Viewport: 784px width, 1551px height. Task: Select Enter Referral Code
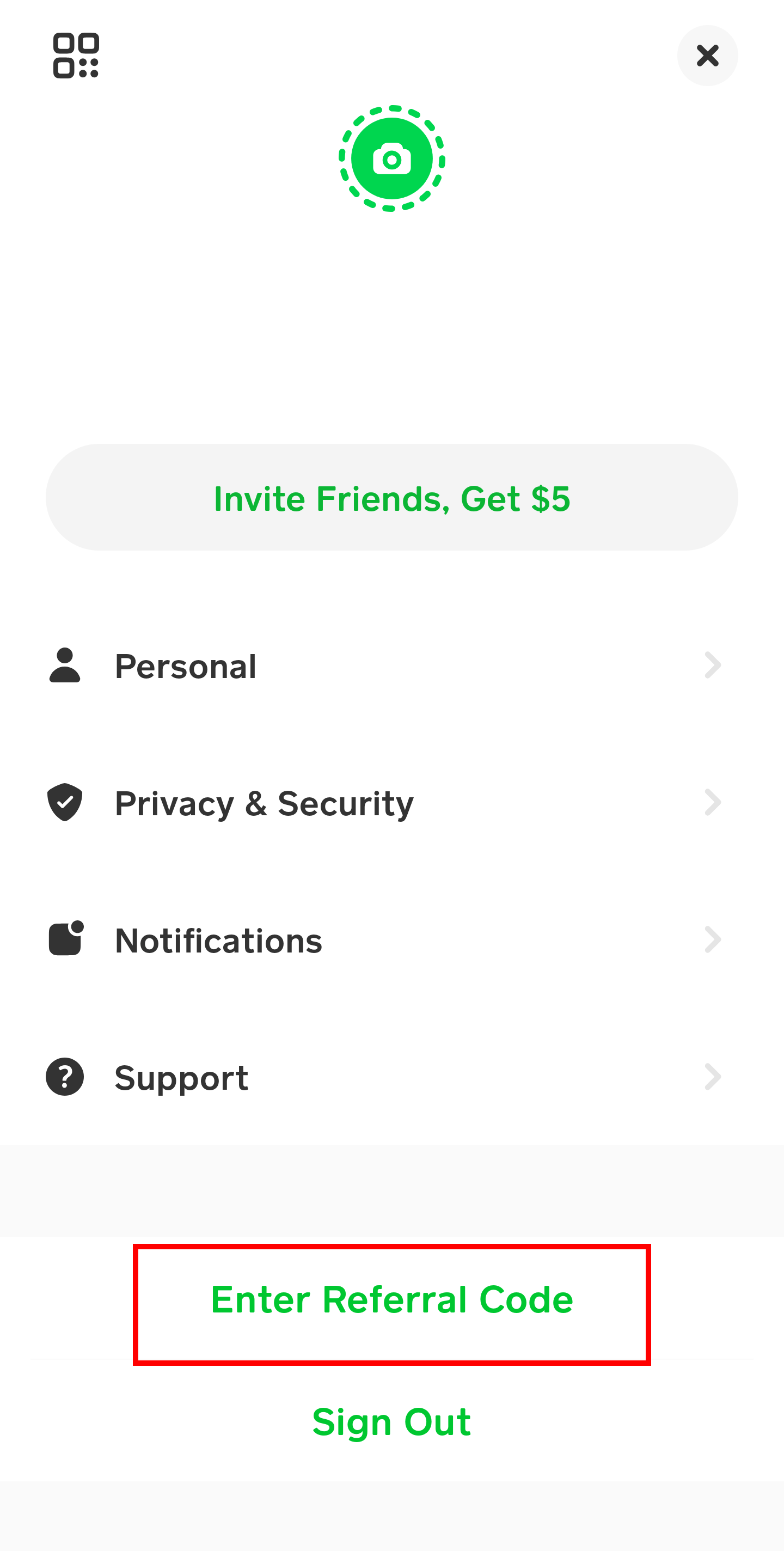click(x=391, y=1299)
